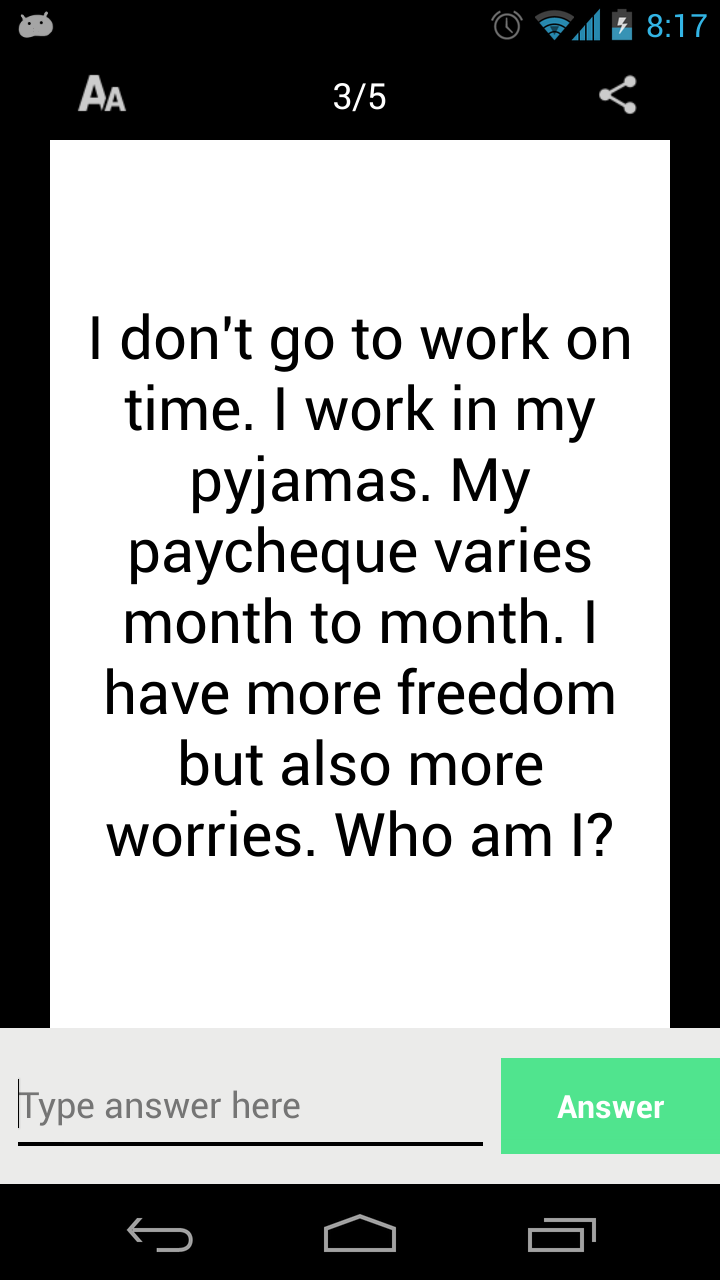Go to the system home screen
Image resolution: width=720 pixels, height=1280 pixels.
tap(360, 1235)
